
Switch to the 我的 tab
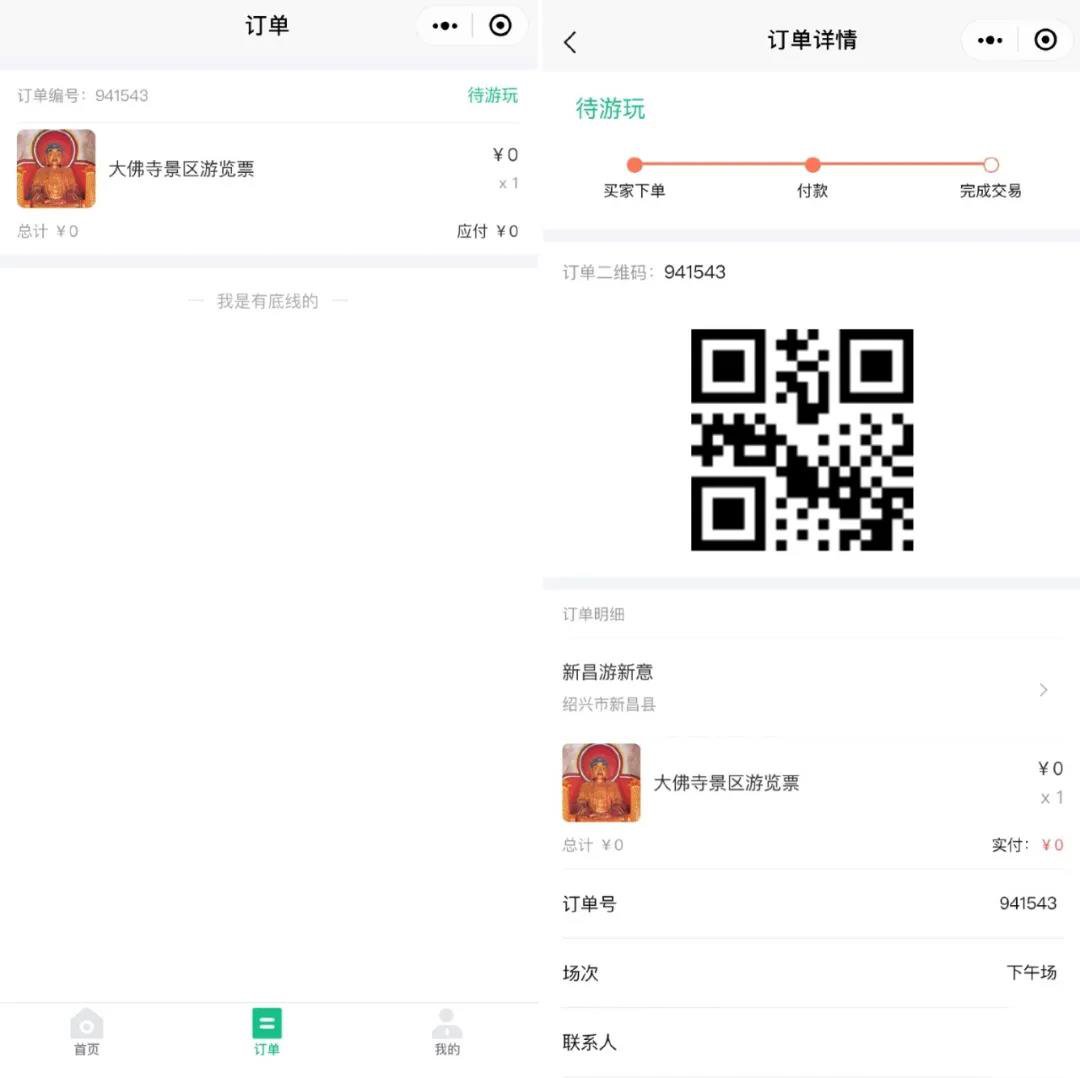(447, 1032)
